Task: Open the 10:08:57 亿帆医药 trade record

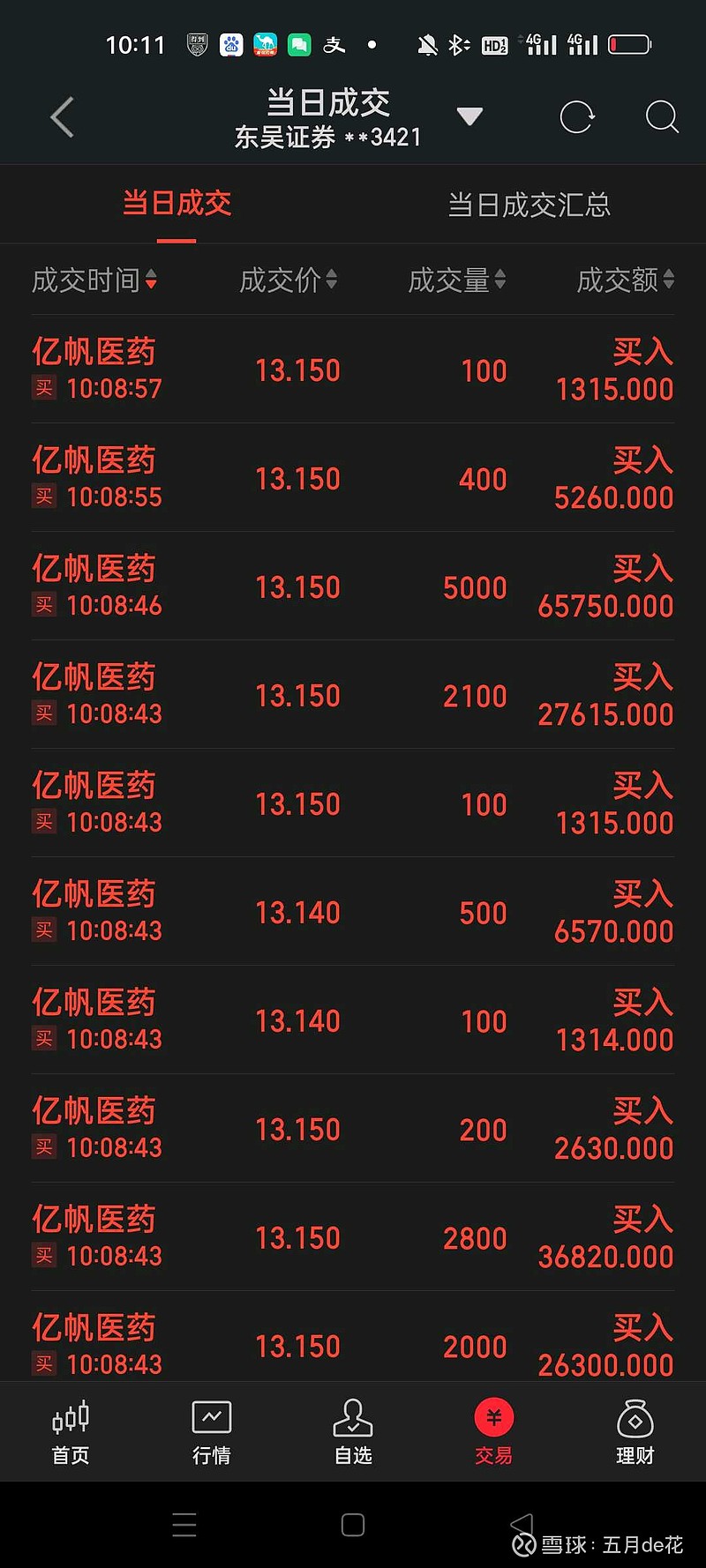Action: pos(353,370)
